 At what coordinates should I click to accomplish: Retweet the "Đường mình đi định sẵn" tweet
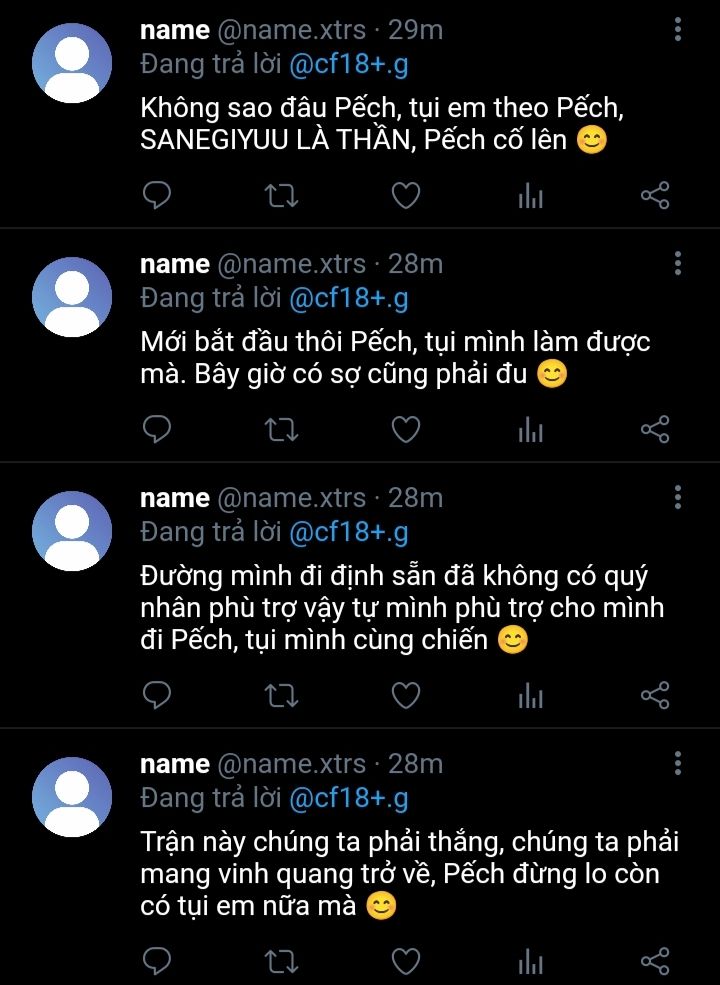(281, 695)
